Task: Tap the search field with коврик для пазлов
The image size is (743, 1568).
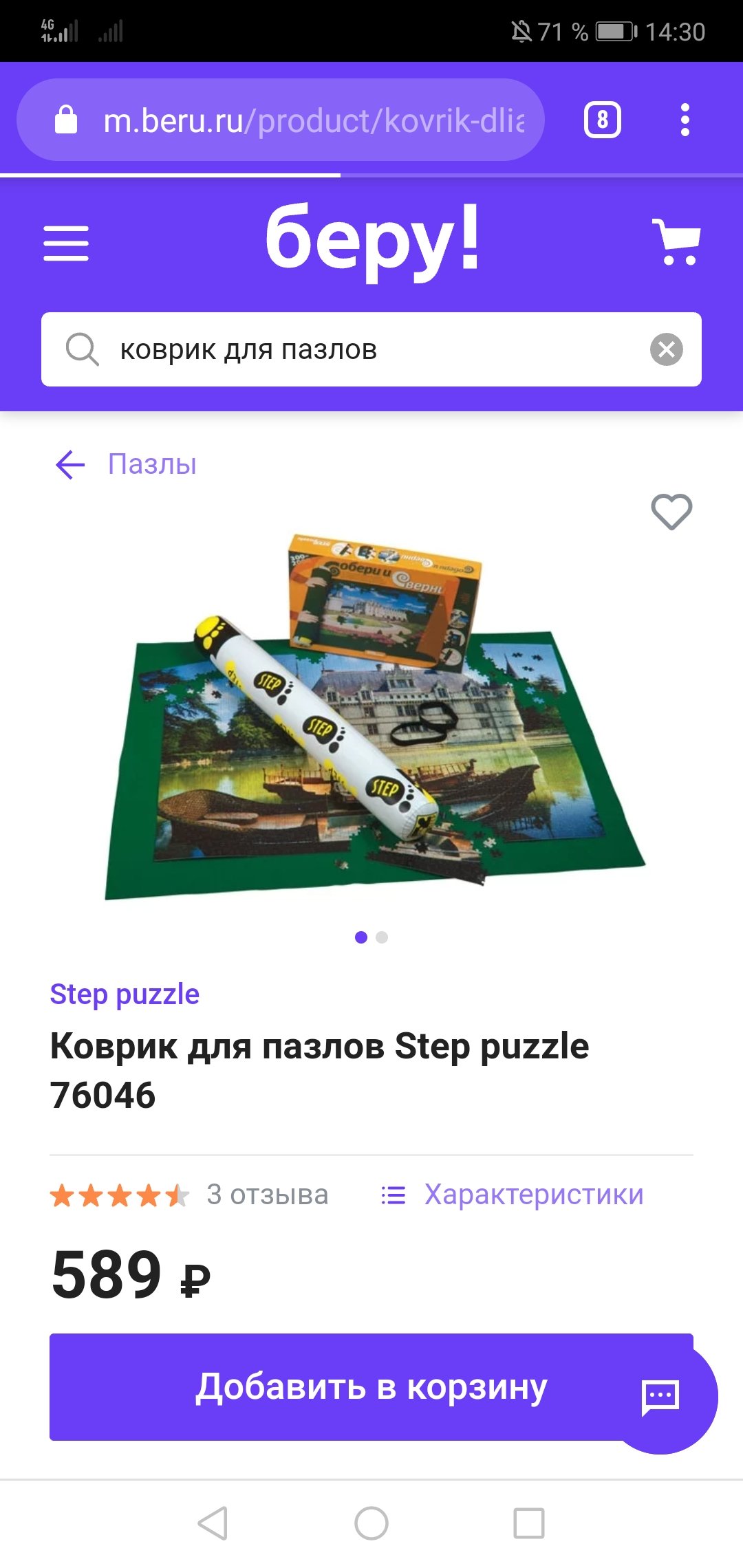Action: [x=371, y=349]
